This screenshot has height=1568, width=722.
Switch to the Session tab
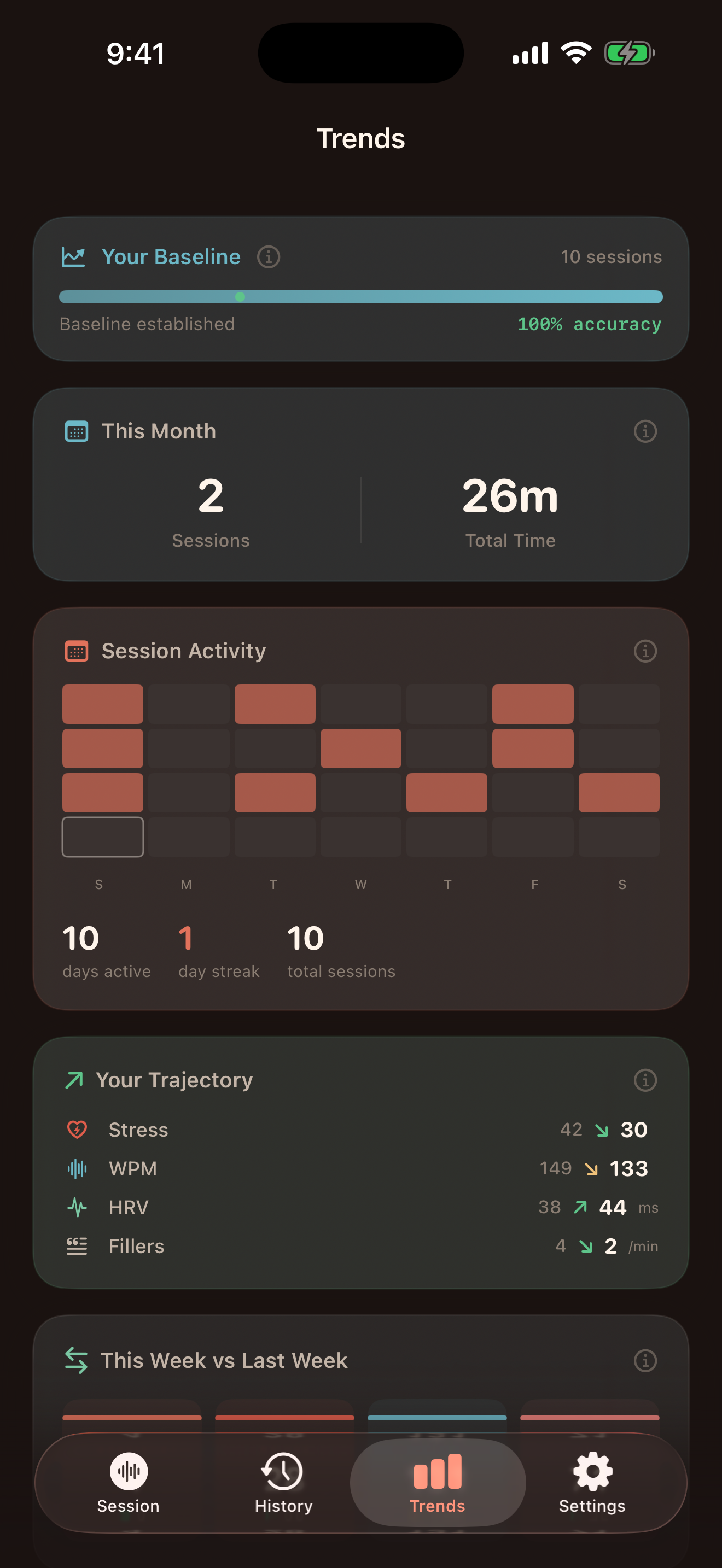tap(129, 1482)
